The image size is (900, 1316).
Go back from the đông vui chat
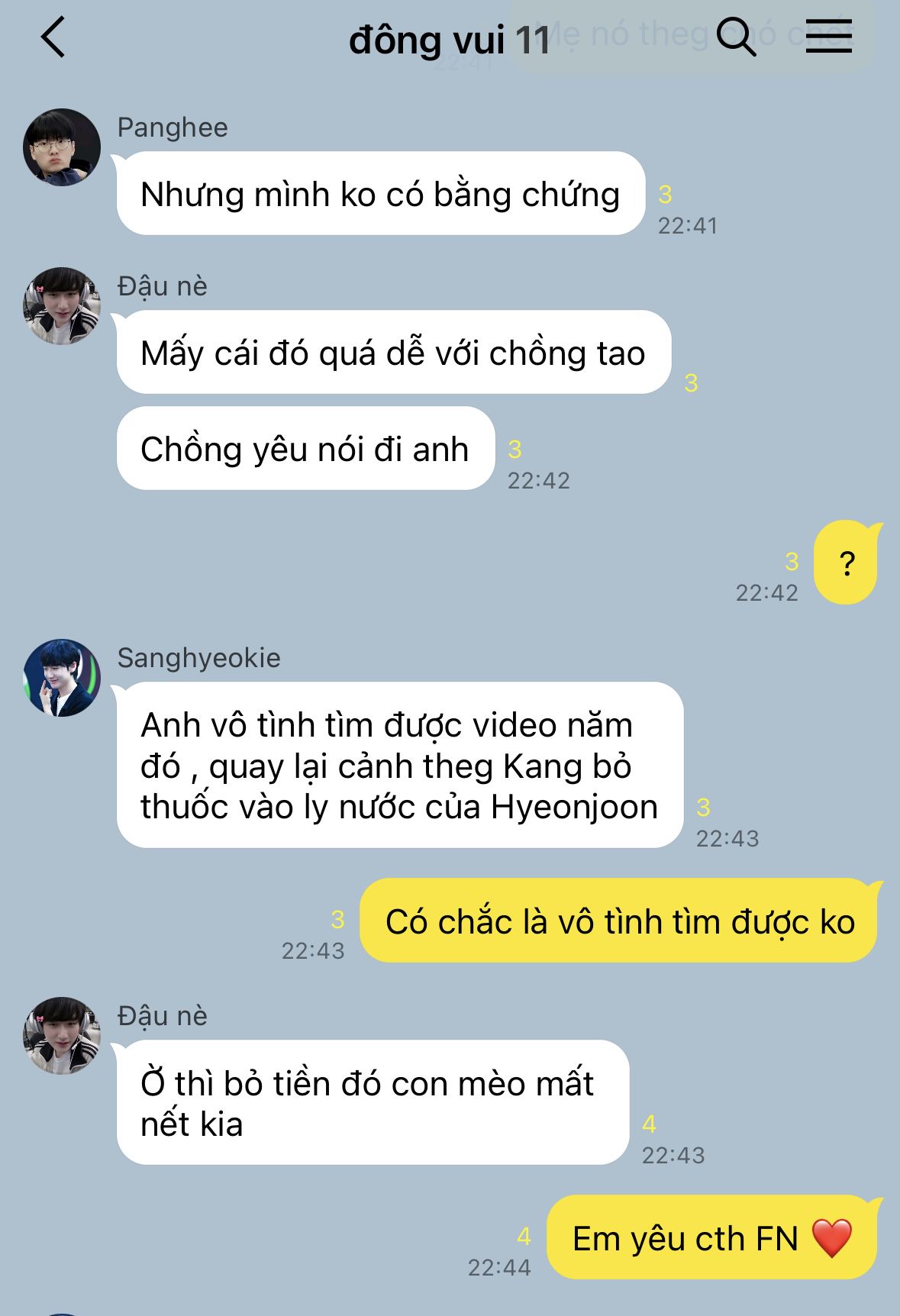coord(53,38)
